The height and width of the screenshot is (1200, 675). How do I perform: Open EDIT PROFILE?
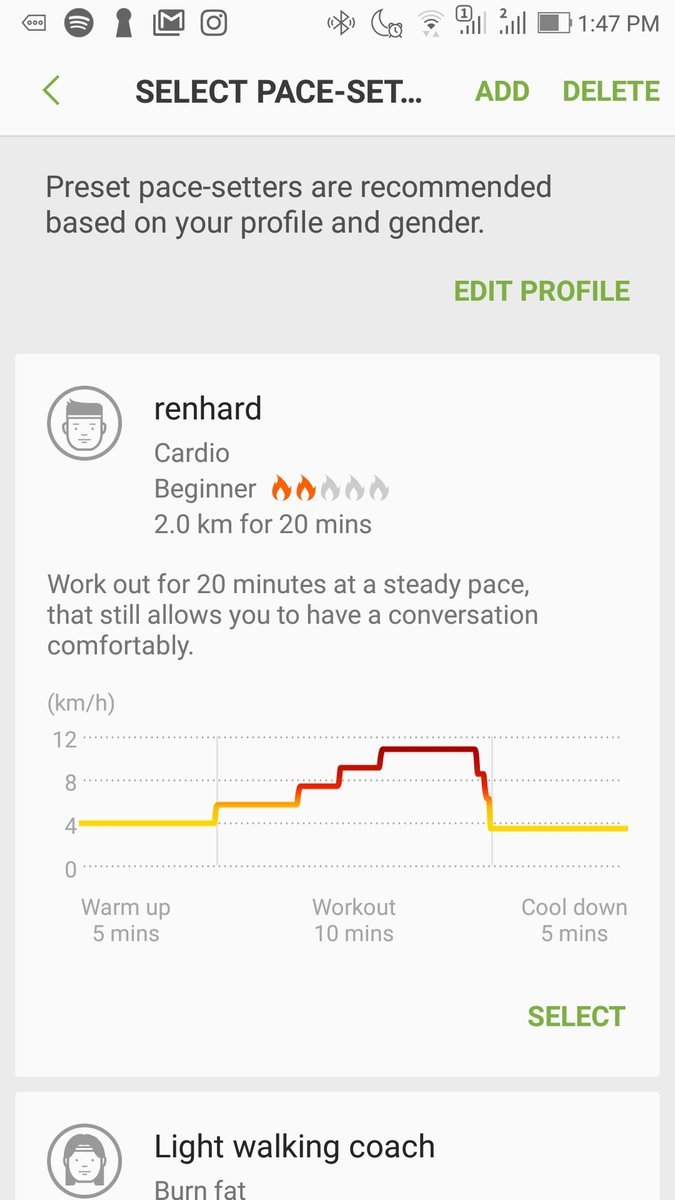click(541, 291)
